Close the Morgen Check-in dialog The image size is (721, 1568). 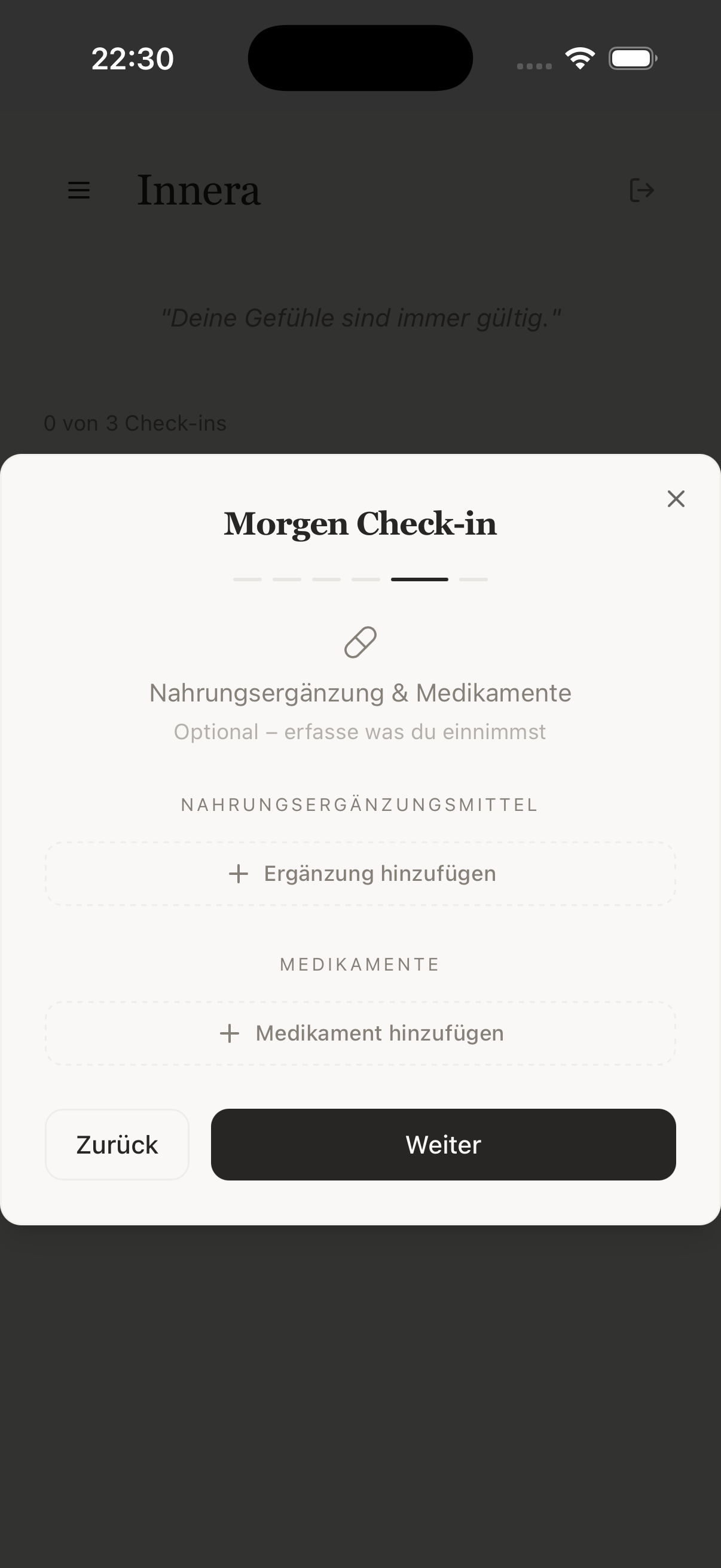click(x=676, y=499)
